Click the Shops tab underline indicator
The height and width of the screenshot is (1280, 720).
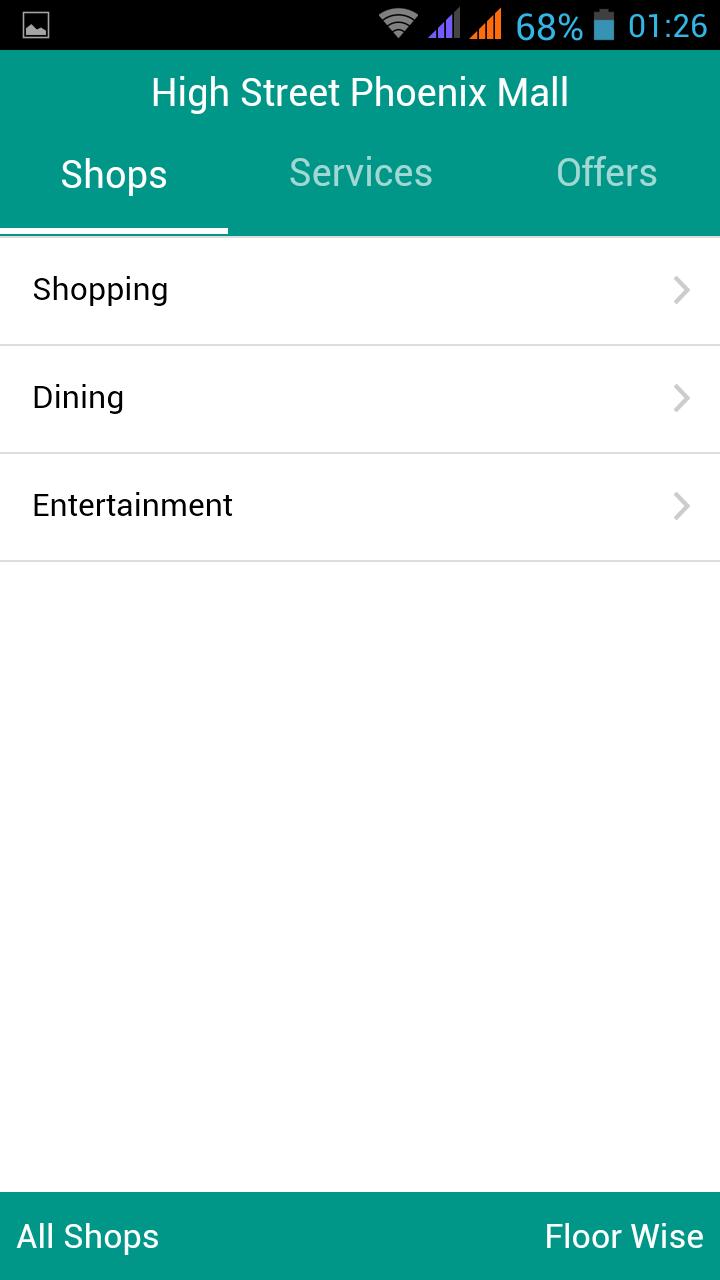pyautogui.click(x=113, y=230)
